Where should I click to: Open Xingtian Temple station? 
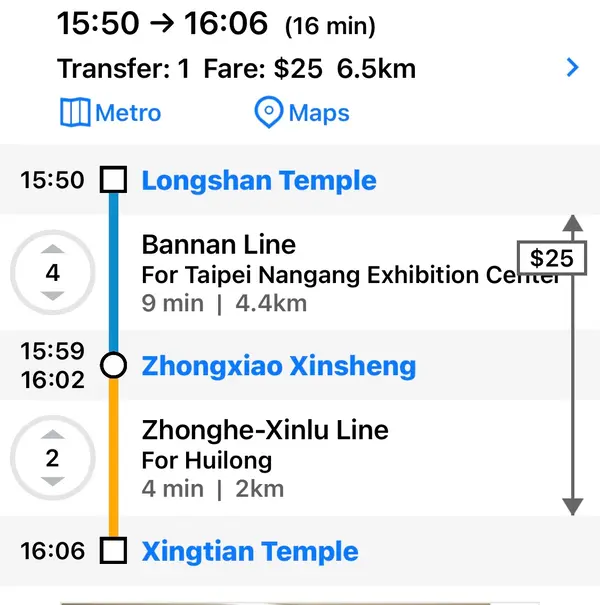pyautogui.click(x=249, y=551)
